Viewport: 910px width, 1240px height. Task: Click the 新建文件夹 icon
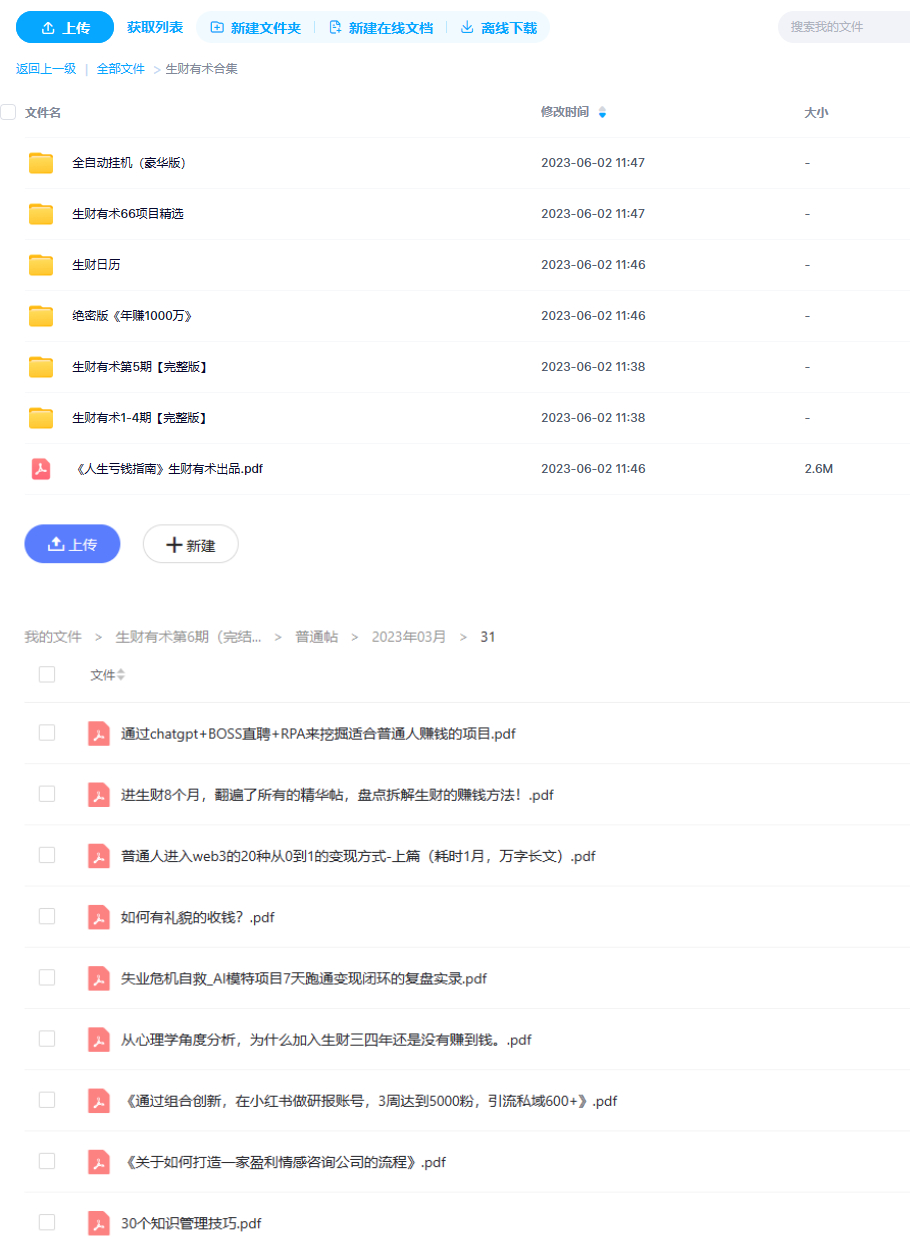click(219, 27)
